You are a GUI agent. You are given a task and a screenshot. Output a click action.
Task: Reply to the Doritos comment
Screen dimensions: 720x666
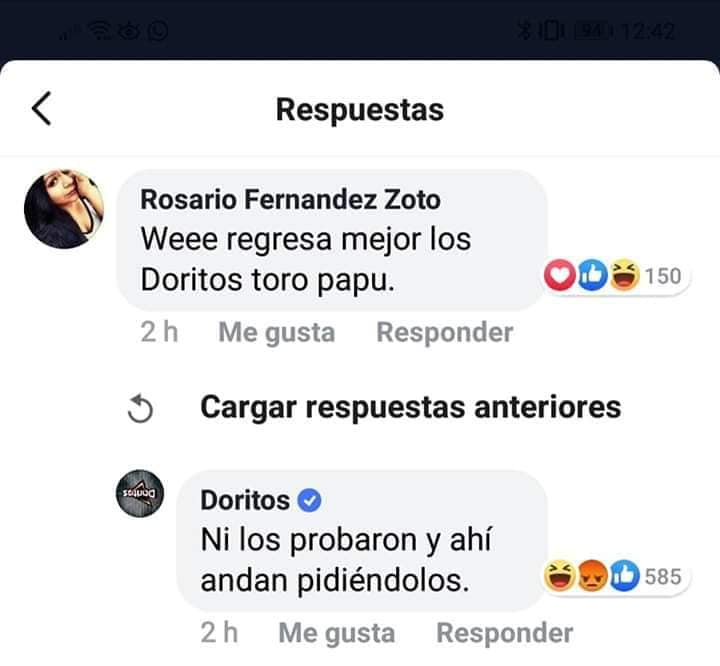tap(504, 633)
